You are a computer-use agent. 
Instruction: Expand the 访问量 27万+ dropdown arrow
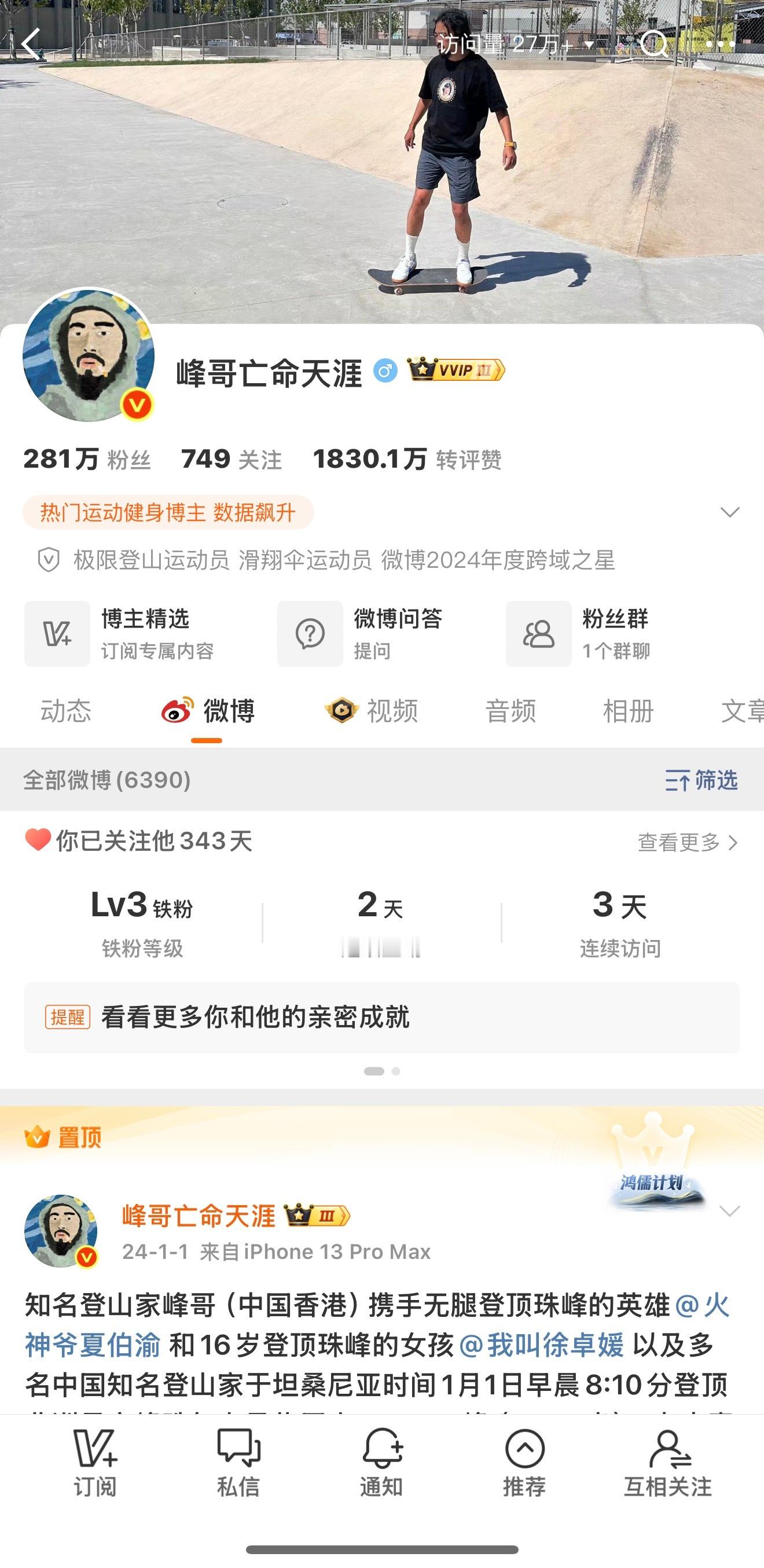589,45
